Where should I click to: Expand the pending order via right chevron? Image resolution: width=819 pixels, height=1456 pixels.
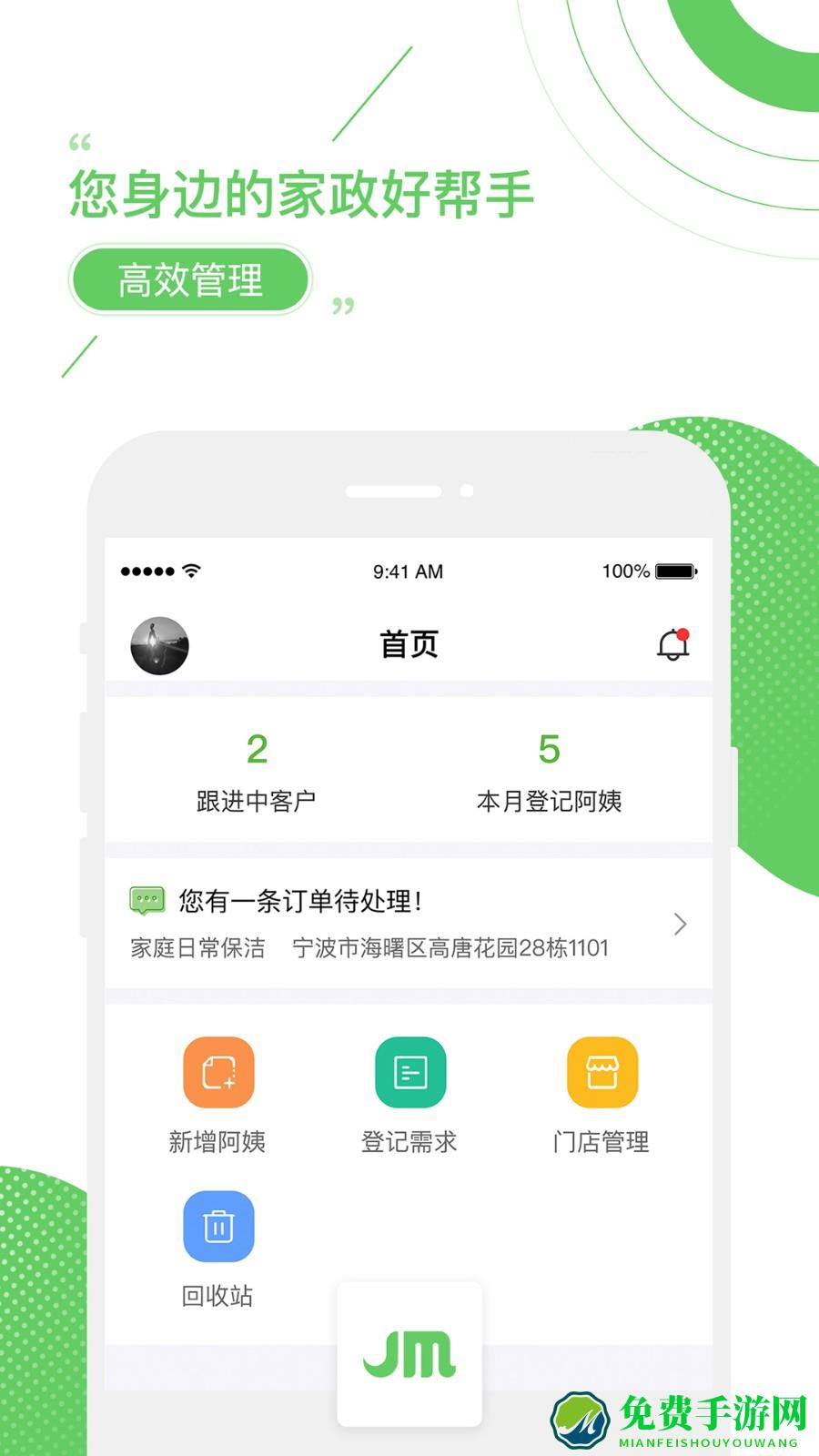(680, 925)
